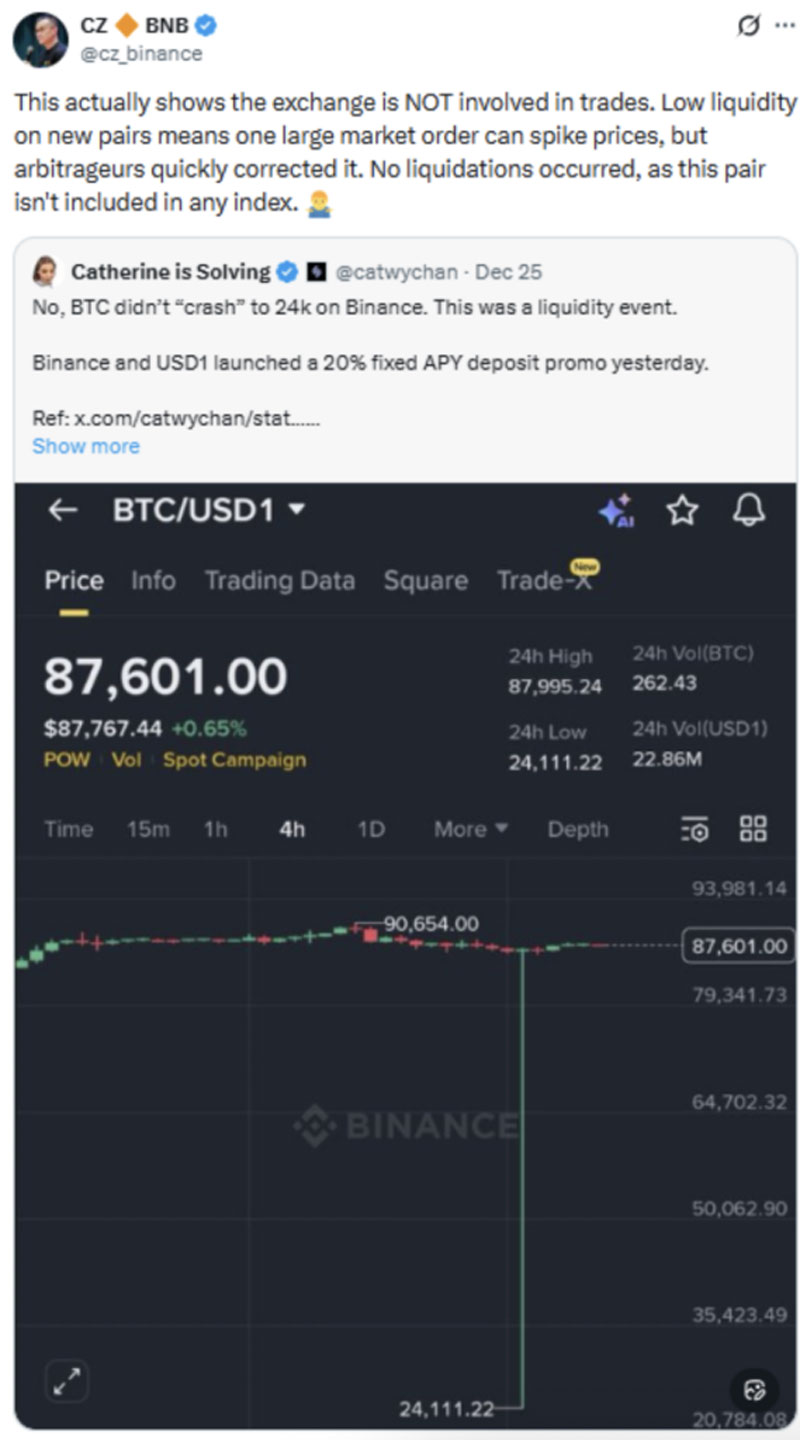The image size is (800, 1440).
Task: Tap the Grok icon on CZ's post
Action: click(x=748, y=27)
